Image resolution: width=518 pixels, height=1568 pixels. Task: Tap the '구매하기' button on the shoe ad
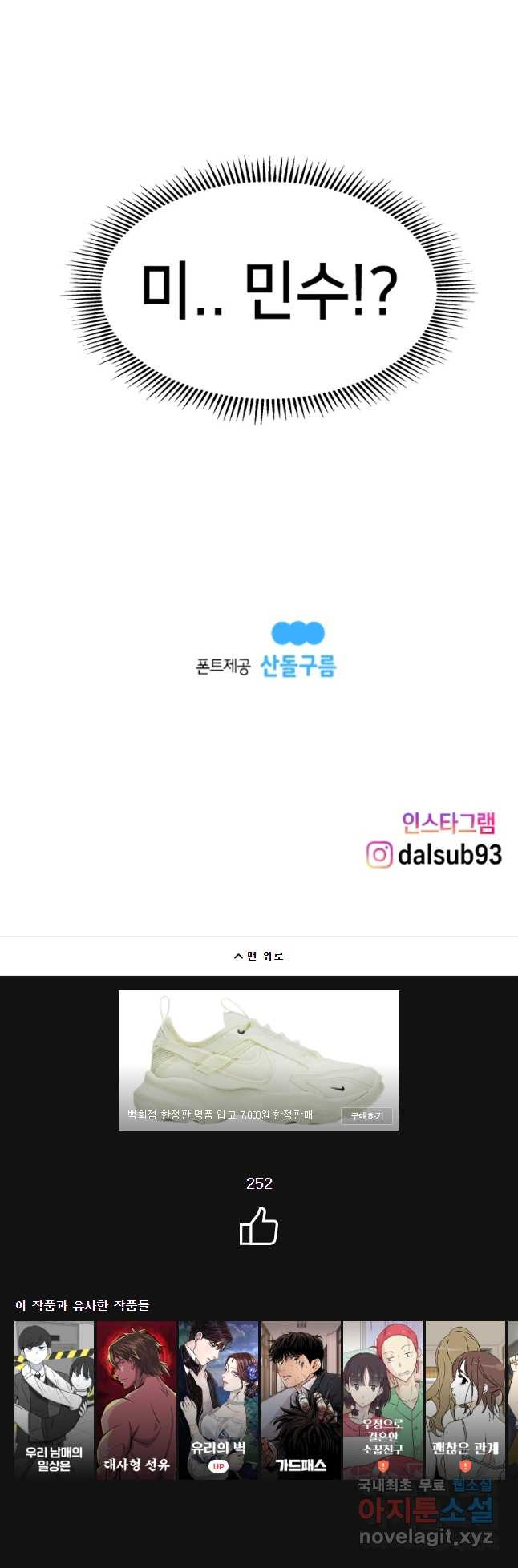pos(366,1115)
